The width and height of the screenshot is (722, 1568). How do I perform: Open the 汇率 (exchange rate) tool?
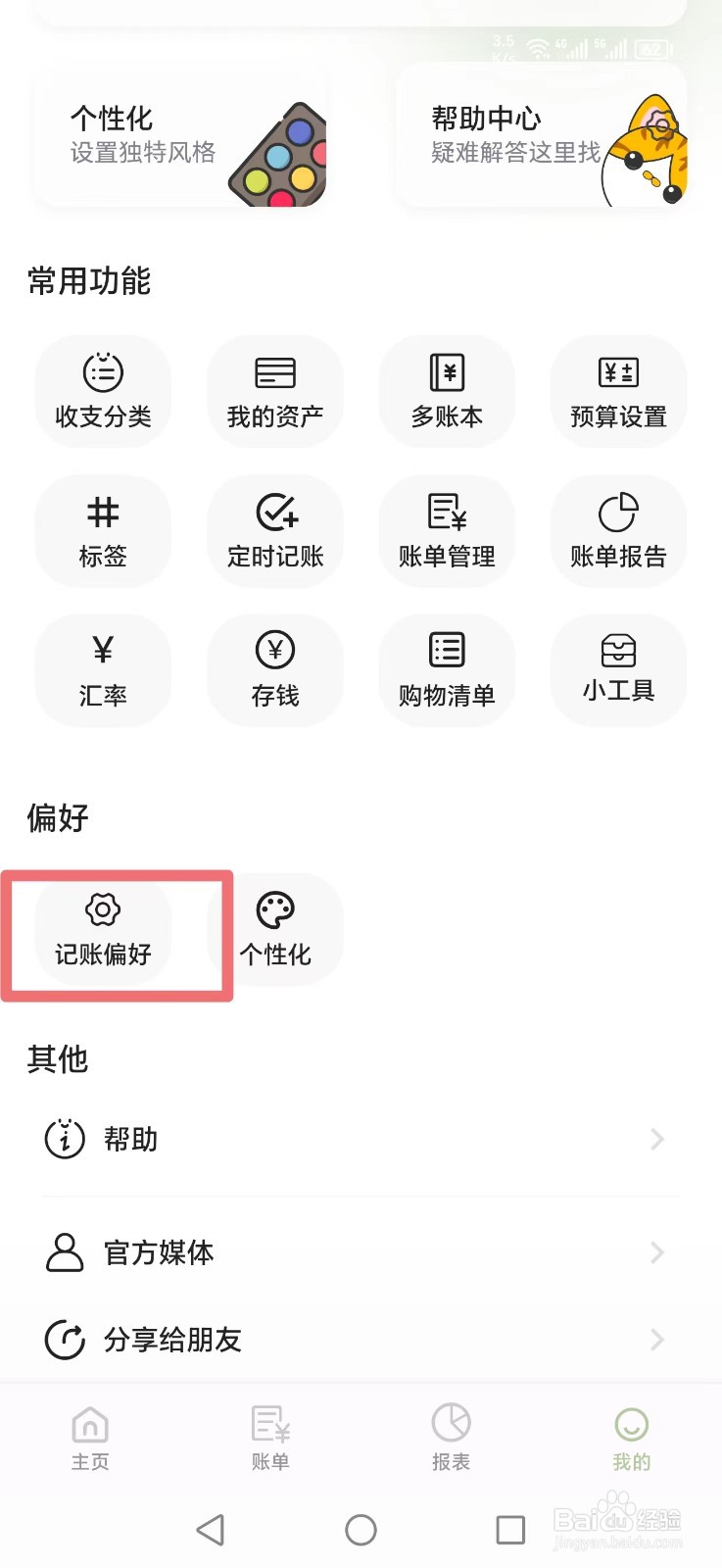(x=103, y=670)
